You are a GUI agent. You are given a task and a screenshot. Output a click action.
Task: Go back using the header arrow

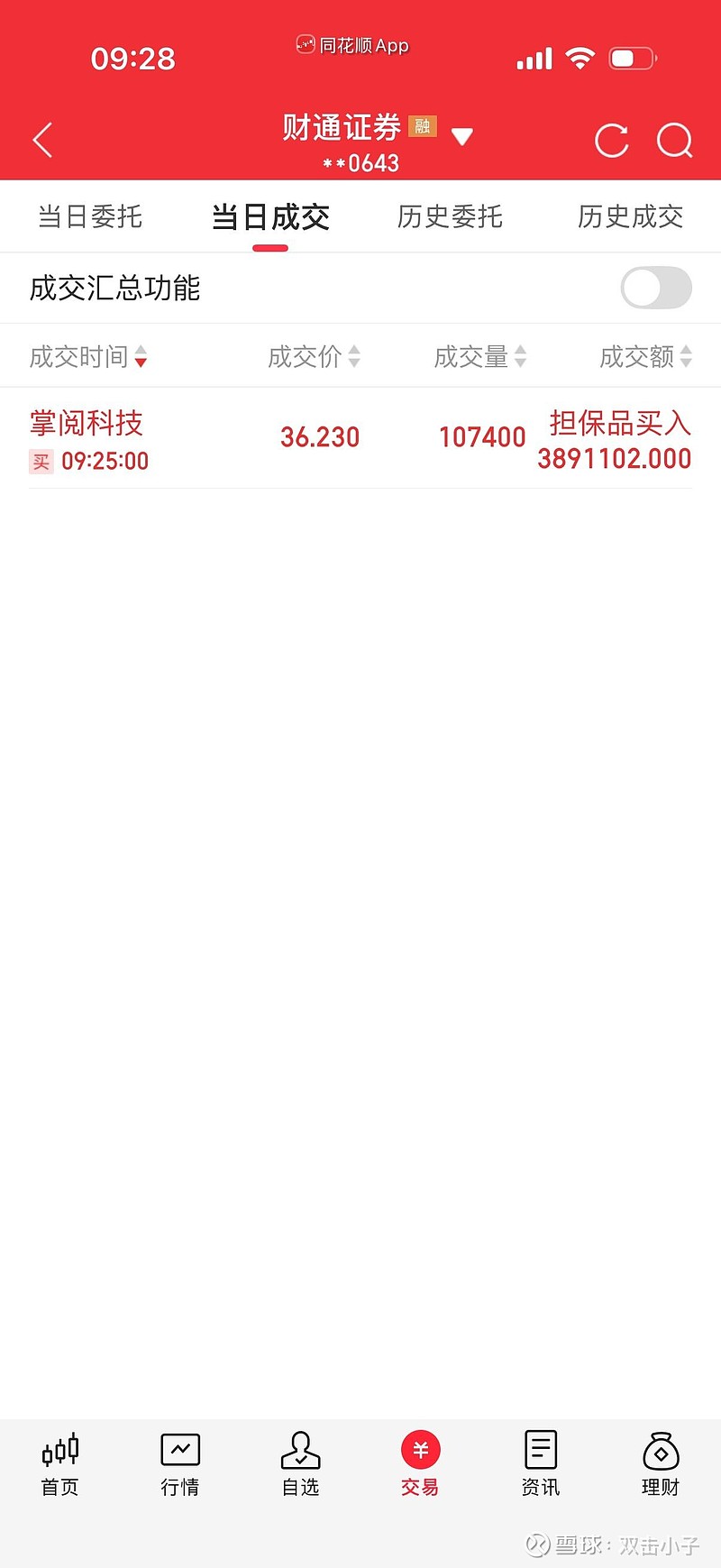(x=42, y=141)
